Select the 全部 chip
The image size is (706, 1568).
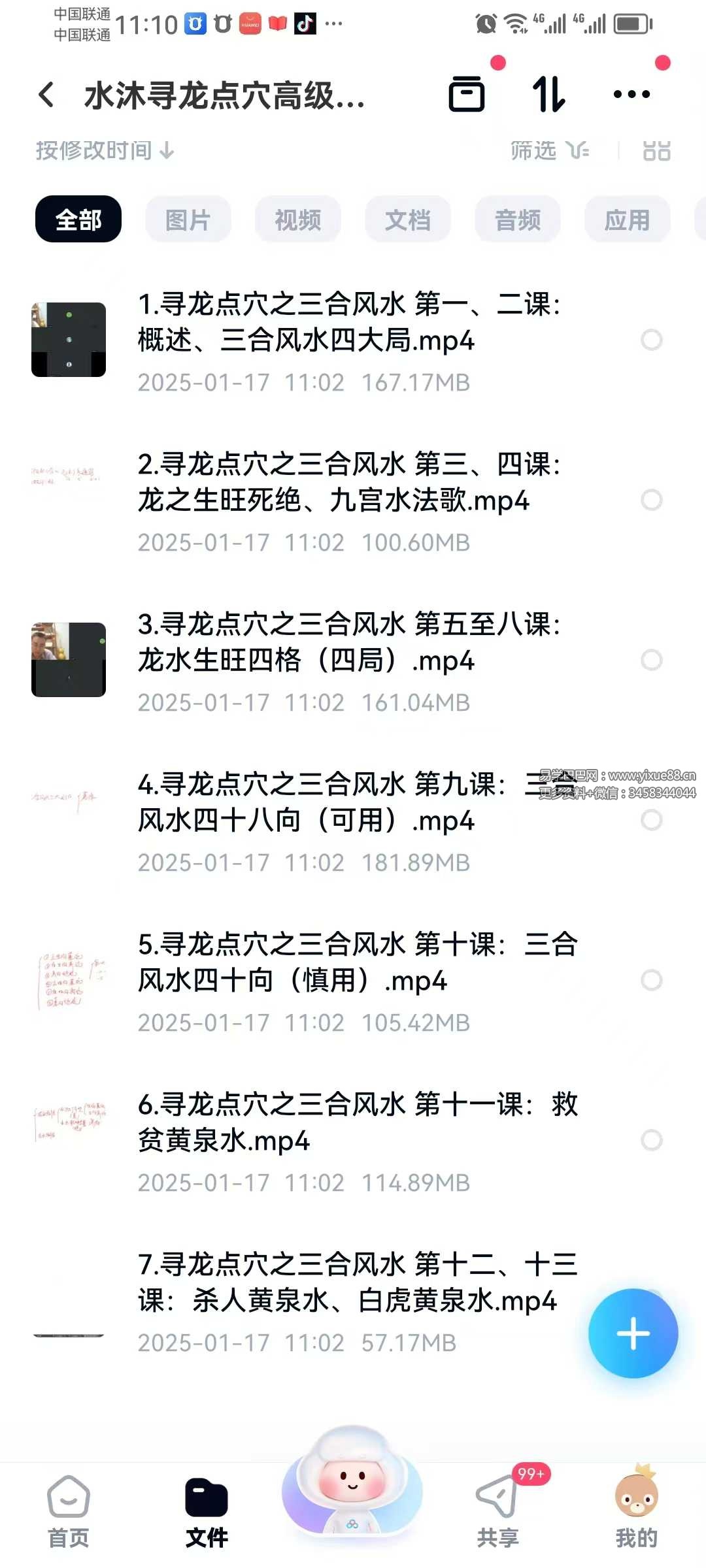(78, 220)
